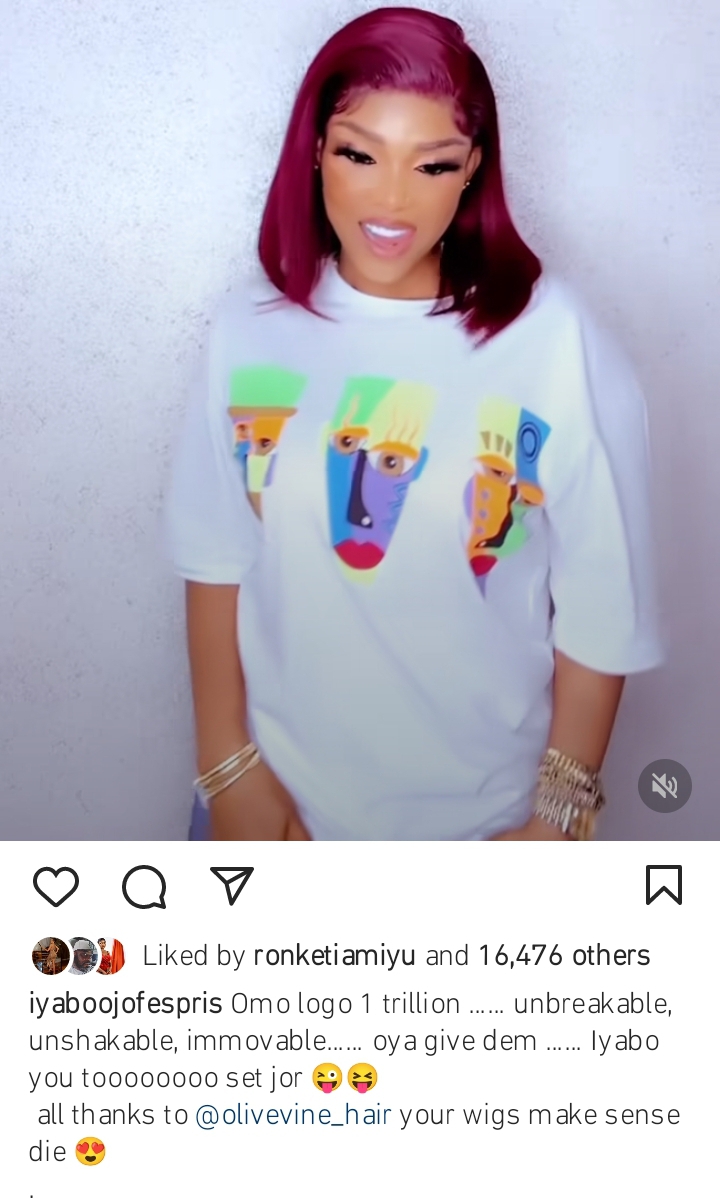Open ronketiamiyu's profile
The width and height of the screenshot is (720, 1199).
click(x=334, y=955)
